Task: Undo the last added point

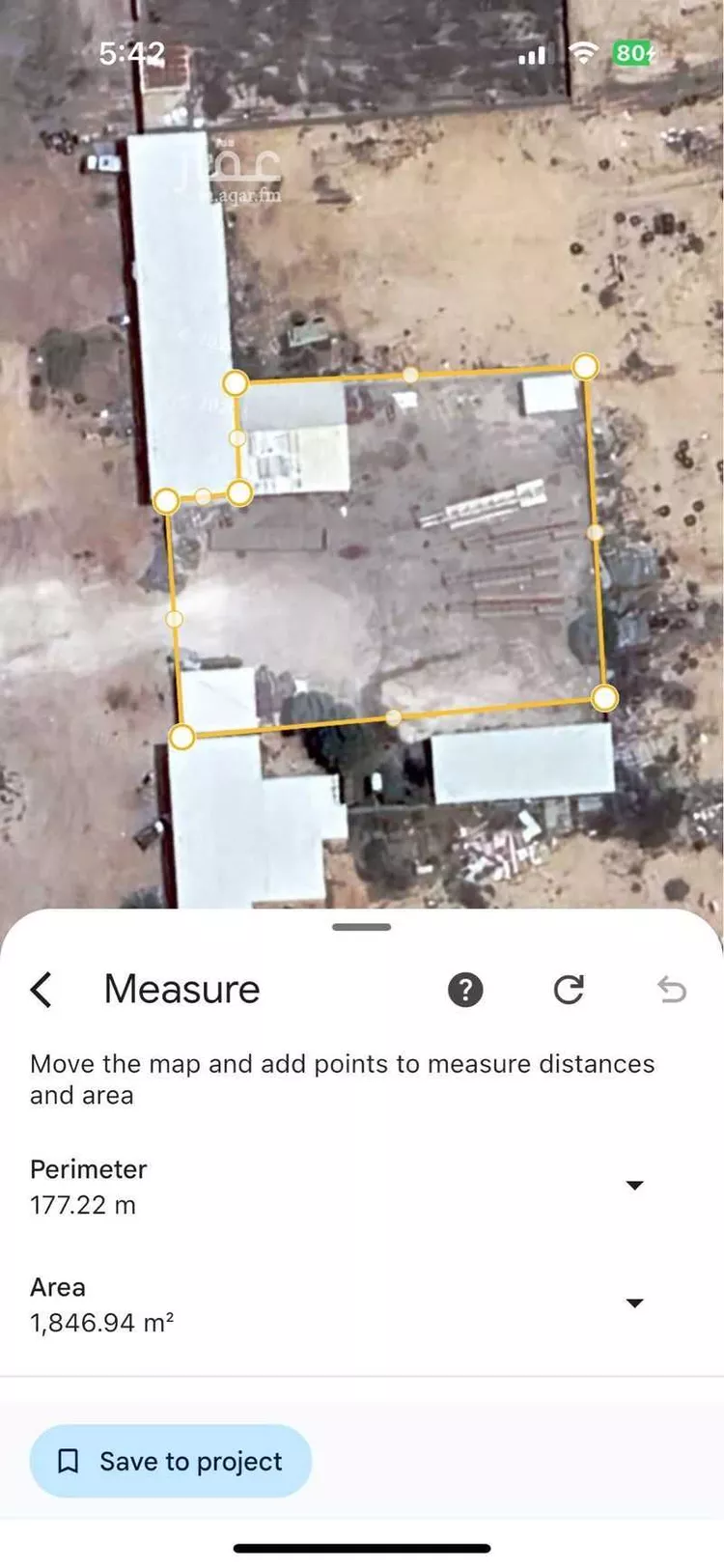Action: (x=671, y=990)
